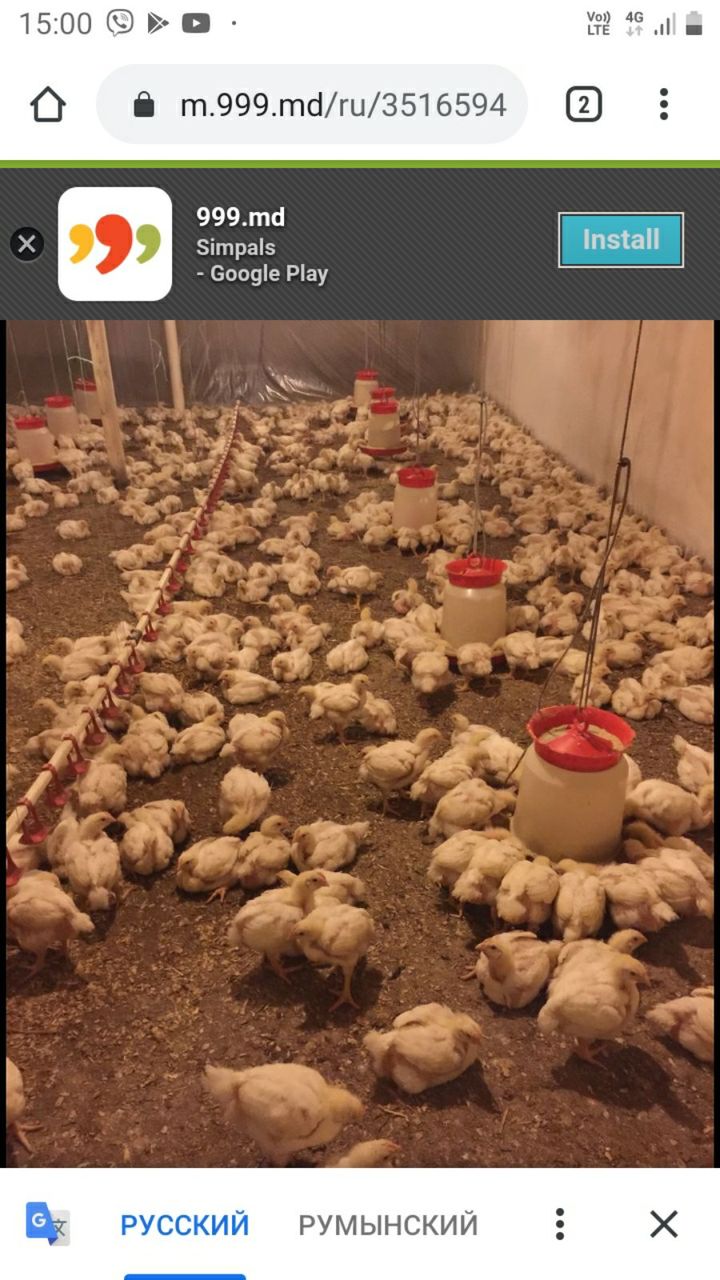Viewport: 720px width, 1280px height.
Task: Install the 999.md app
Action: [620, 240]
